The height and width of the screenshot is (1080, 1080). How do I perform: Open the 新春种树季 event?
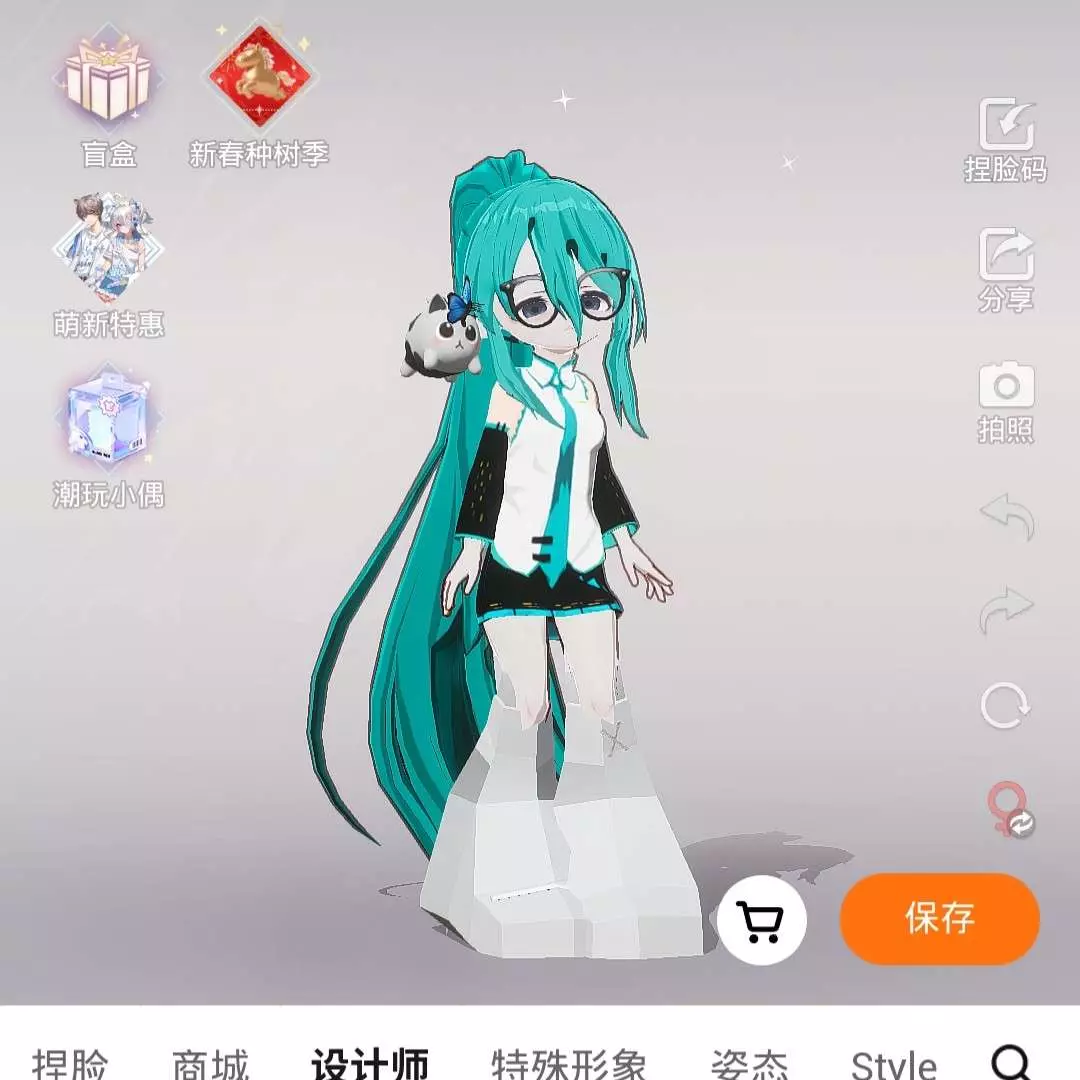point(259,90)
